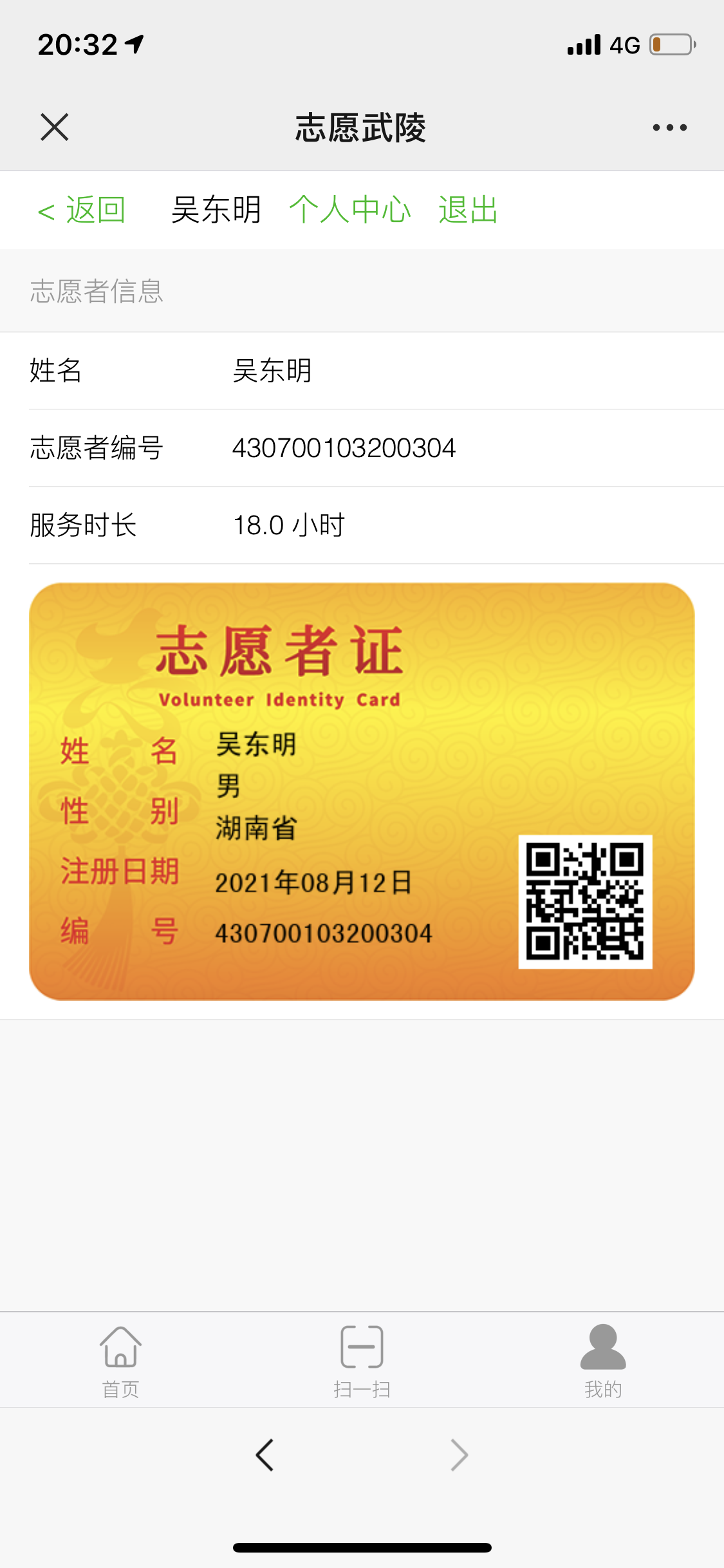This screenshot has height=1568, width=724.
Task: Tap 退出 to log out
Action: (468, 210)
